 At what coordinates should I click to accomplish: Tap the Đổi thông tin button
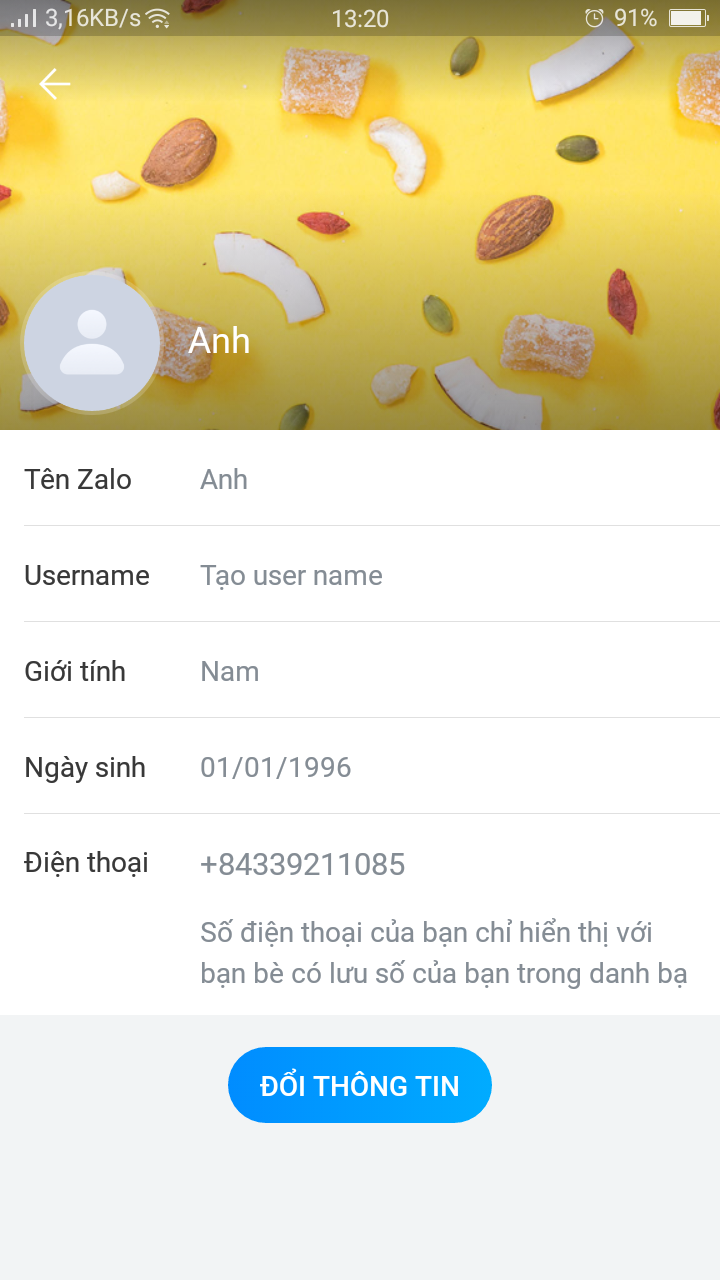point(360,1085)
